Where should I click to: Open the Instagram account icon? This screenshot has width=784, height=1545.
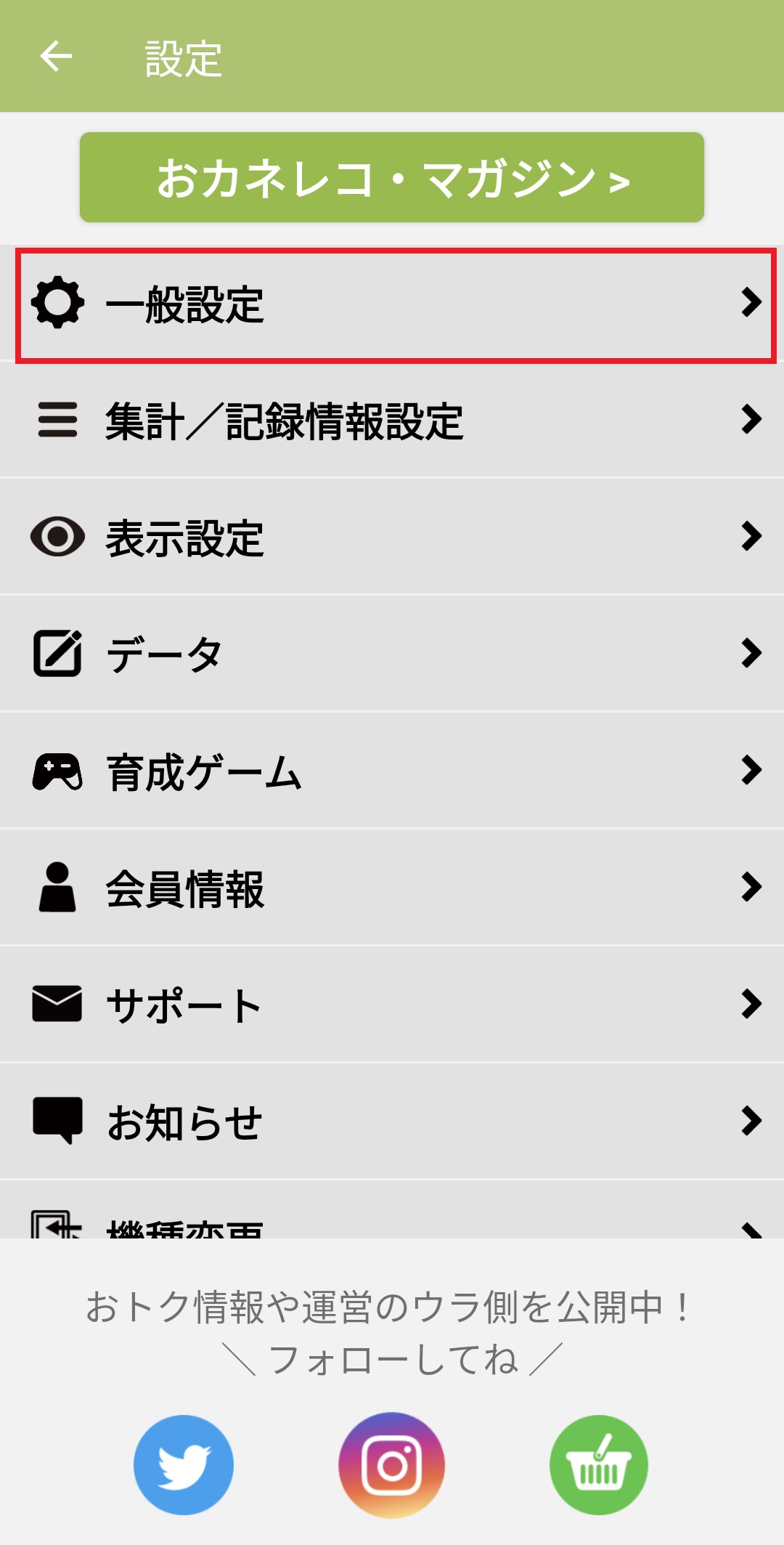(392, 1464)
